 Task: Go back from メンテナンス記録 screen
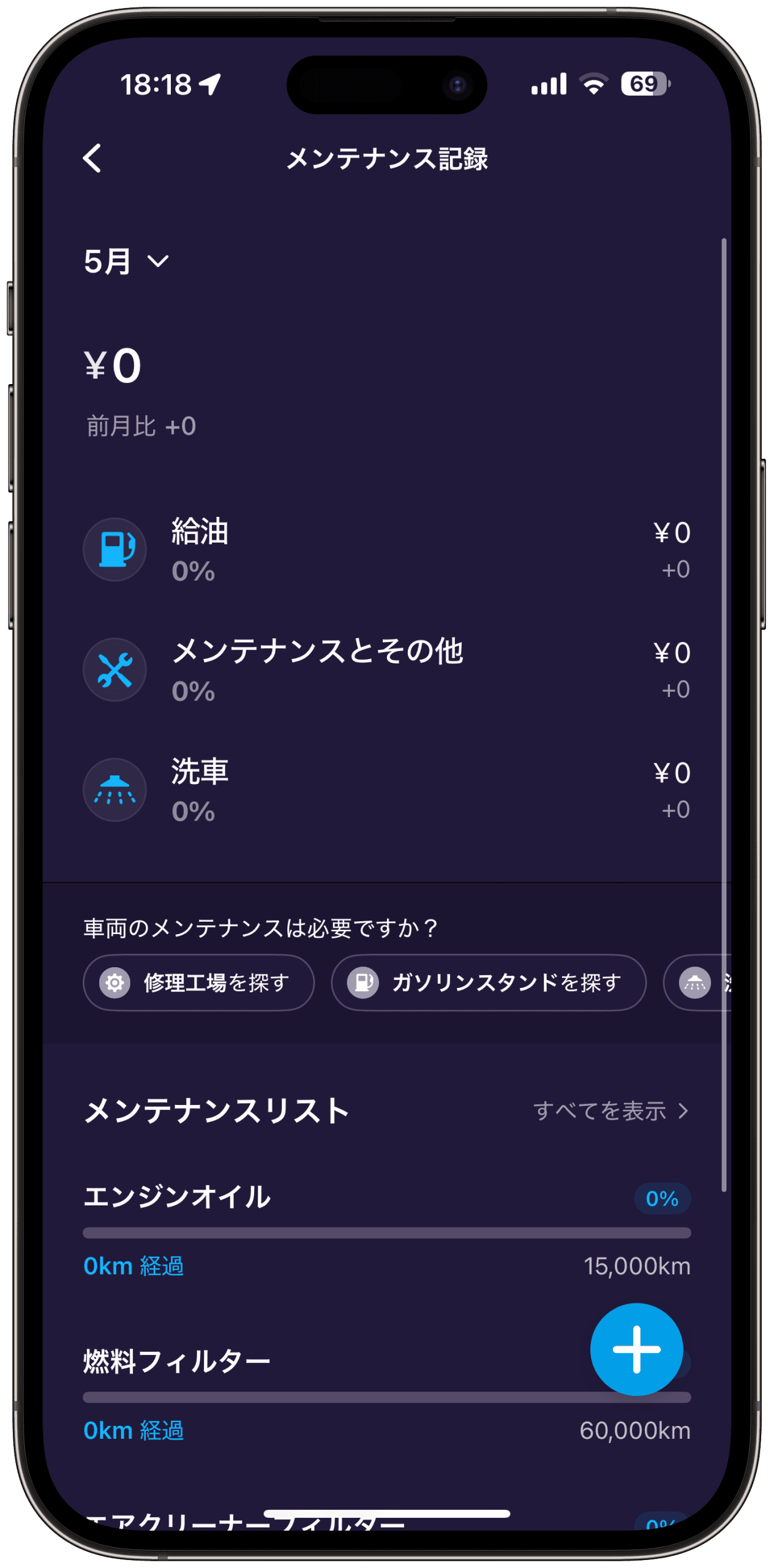tap(92, 159)
